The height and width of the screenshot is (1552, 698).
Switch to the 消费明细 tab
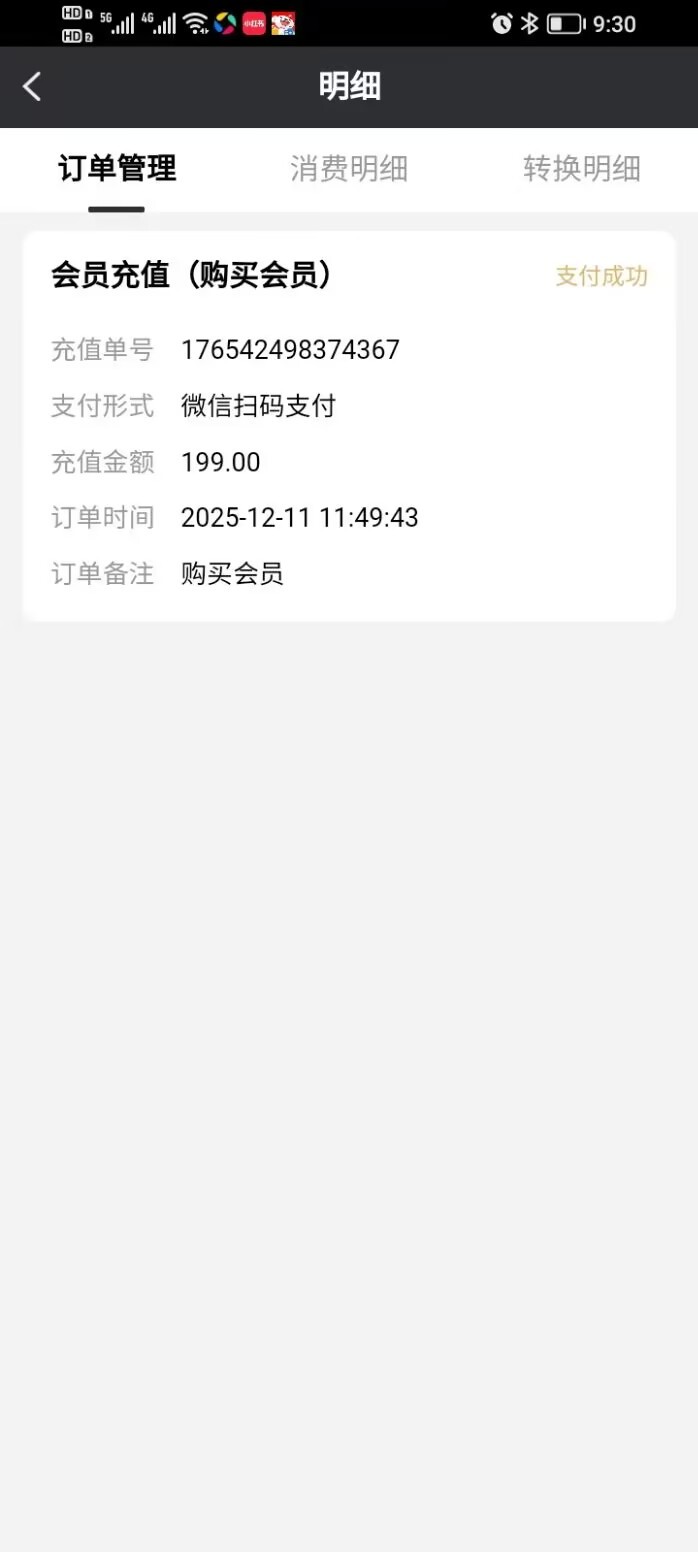click(x=349, y=168)
